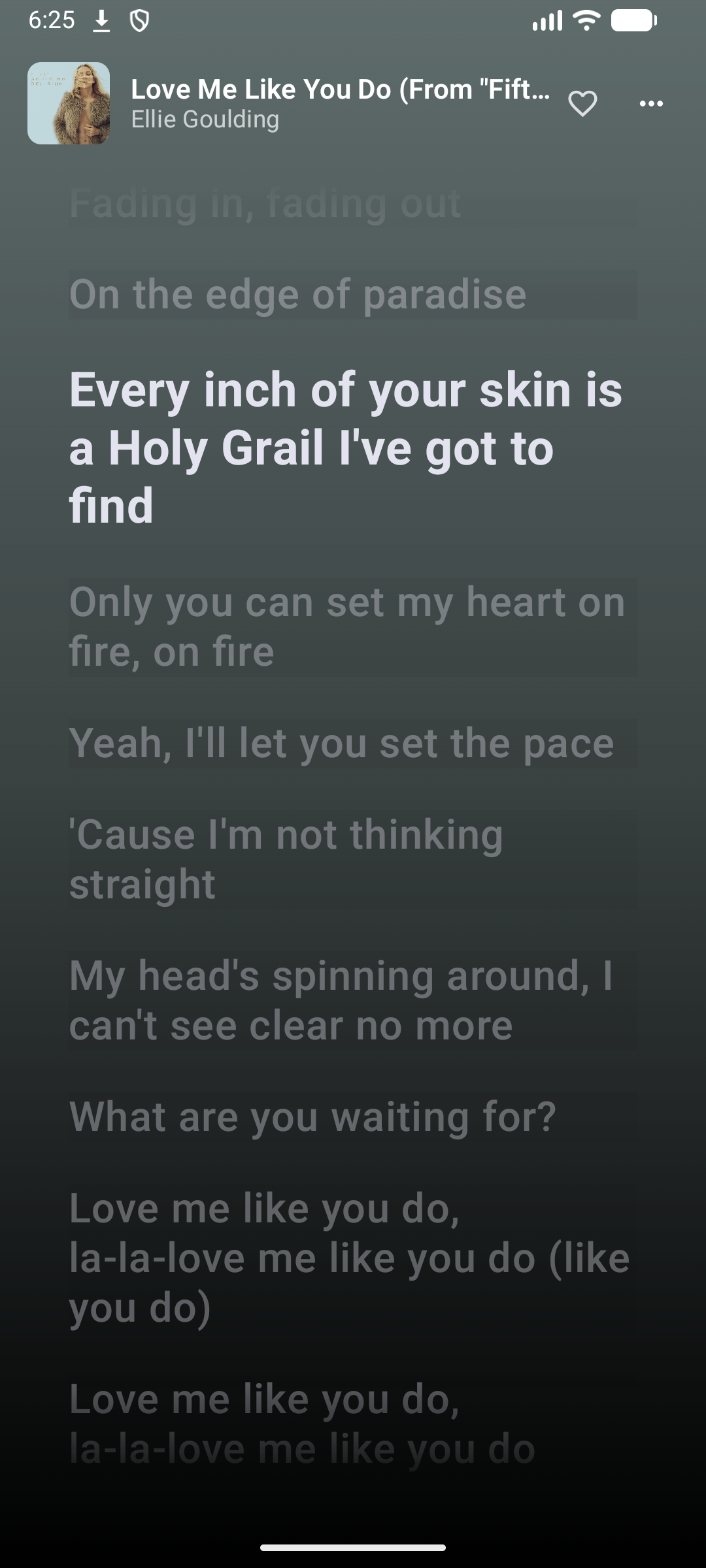This screenshot has width=706, height=1568.
Task: Jump to "'Cause I'm not thinking straight"
Action: tap(286, 859)
